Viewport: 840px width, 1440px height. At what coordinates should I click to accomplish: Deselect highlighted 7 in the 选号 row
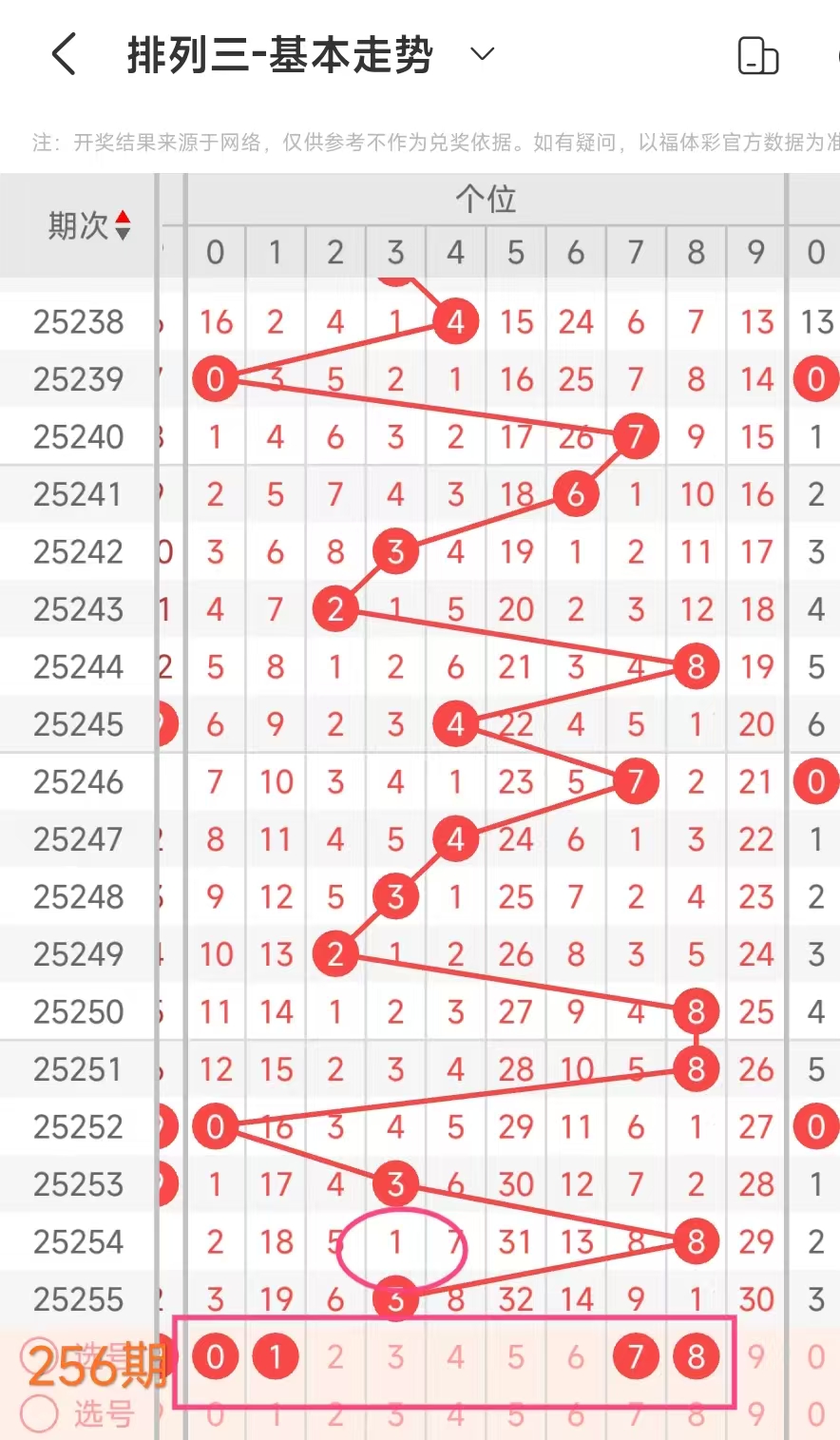[636, 1356]
